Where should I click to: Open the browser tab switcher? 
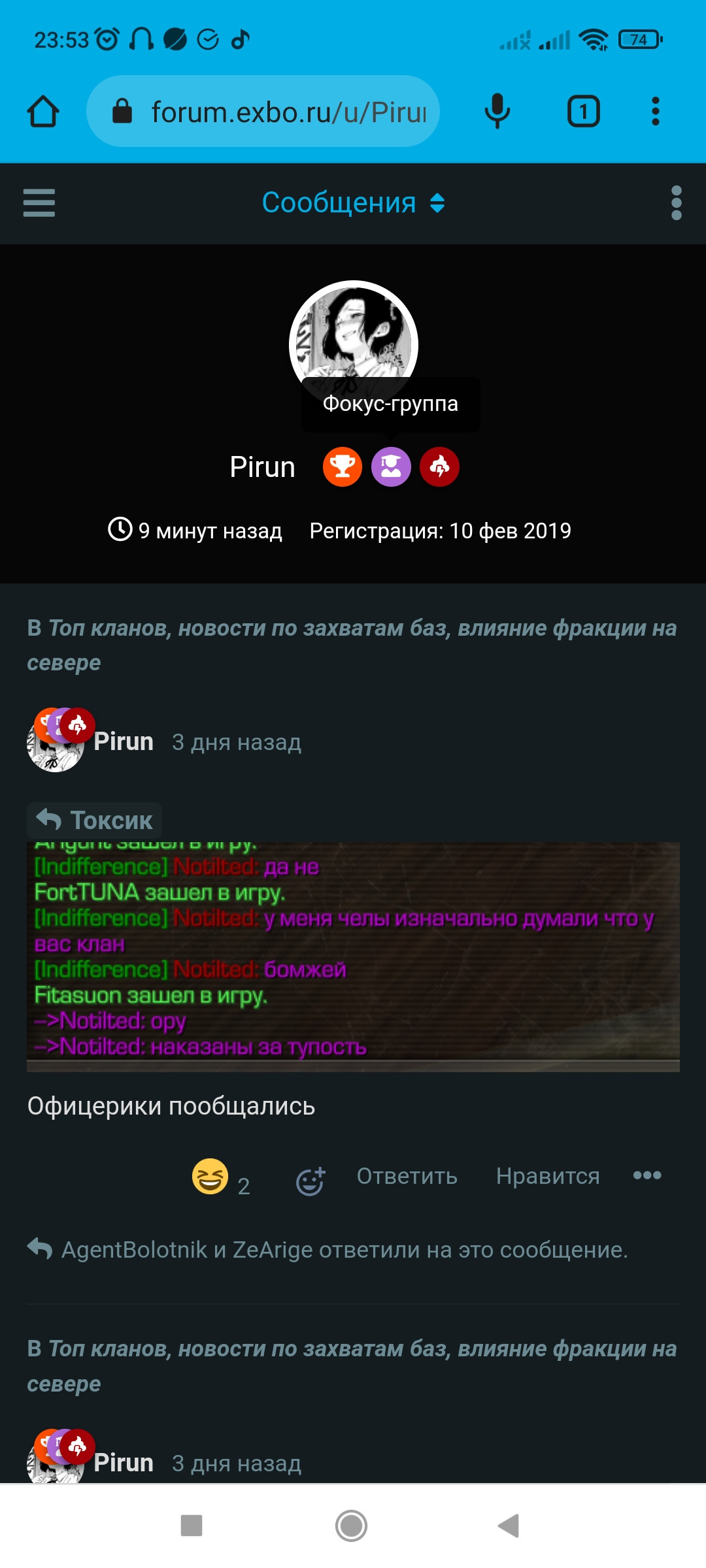pyautogui.click(x=583, y=111)
